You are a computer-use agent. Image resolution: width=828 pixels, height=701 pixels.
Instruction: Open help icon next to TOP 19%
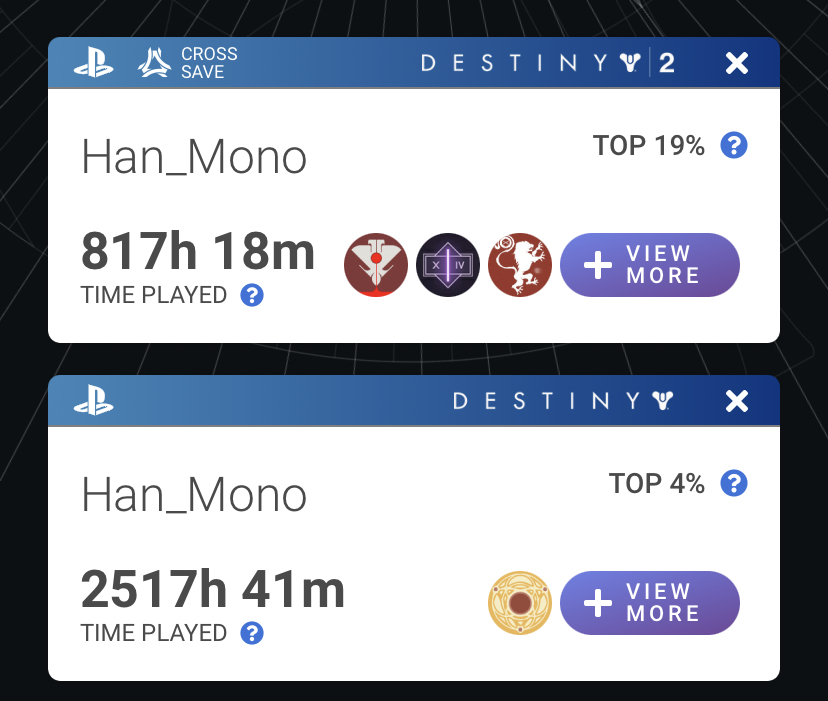coord(734,146)
